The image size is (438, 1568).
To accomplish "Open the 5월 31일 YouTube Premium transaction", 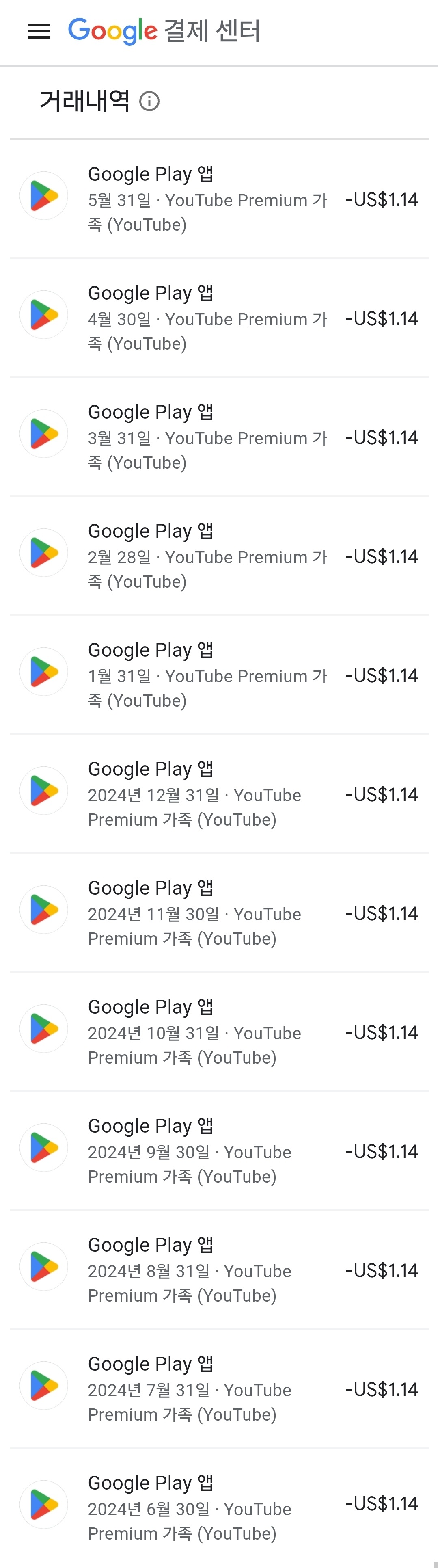I will (x=219, y=199).
